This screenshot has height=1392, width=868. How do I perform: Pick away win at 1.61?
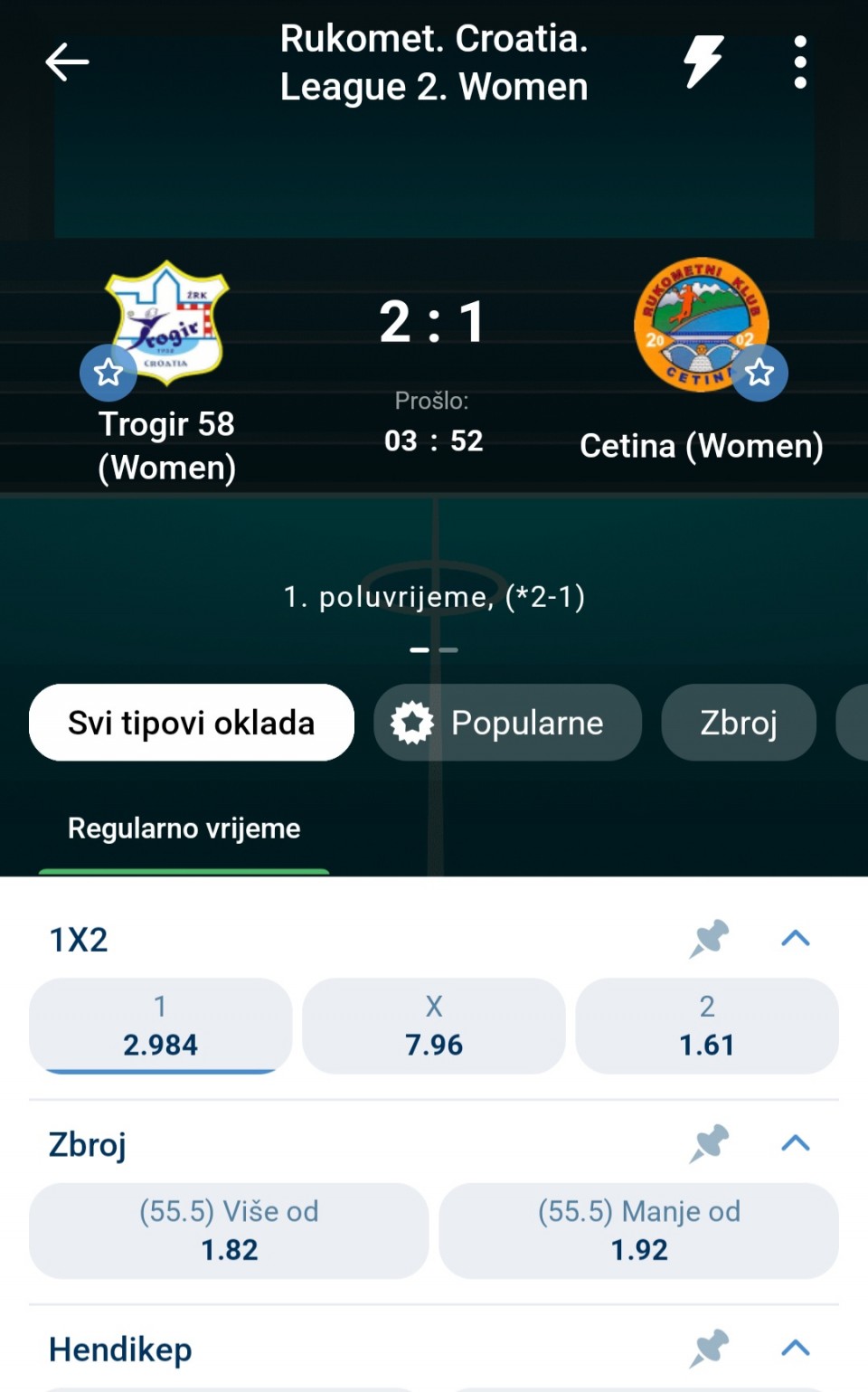(707, 1026)
